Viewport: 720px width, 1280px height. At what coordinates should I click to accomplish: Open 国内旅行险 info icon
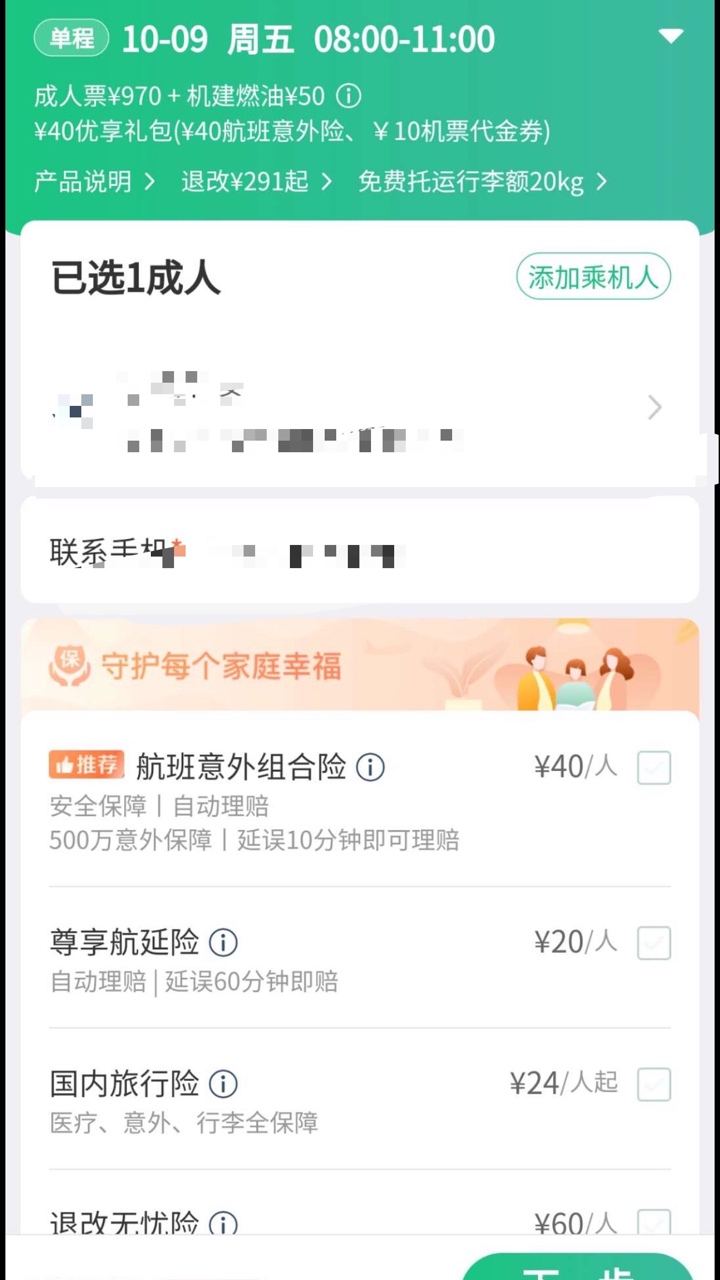pos(223,1084)
